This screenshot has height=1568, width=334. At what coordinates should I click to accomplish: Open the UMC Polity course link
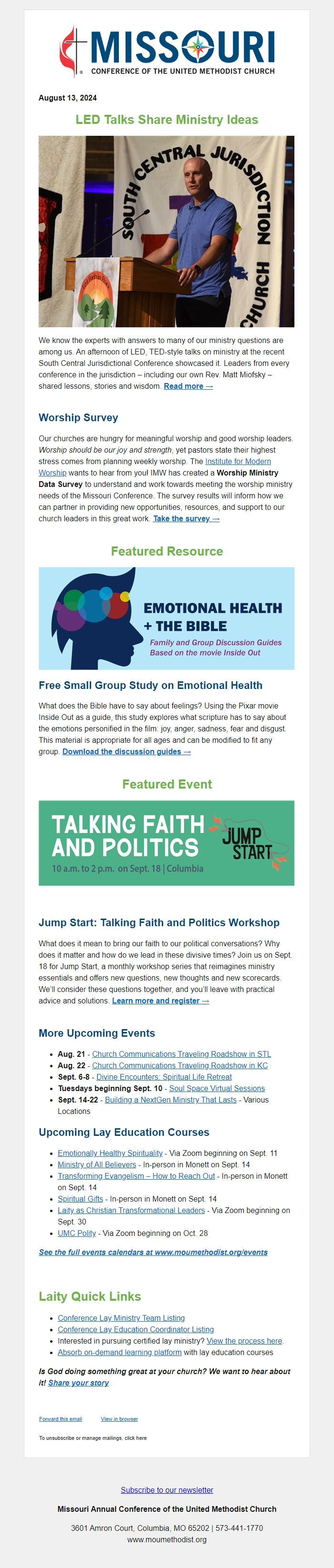point(76,1233)
